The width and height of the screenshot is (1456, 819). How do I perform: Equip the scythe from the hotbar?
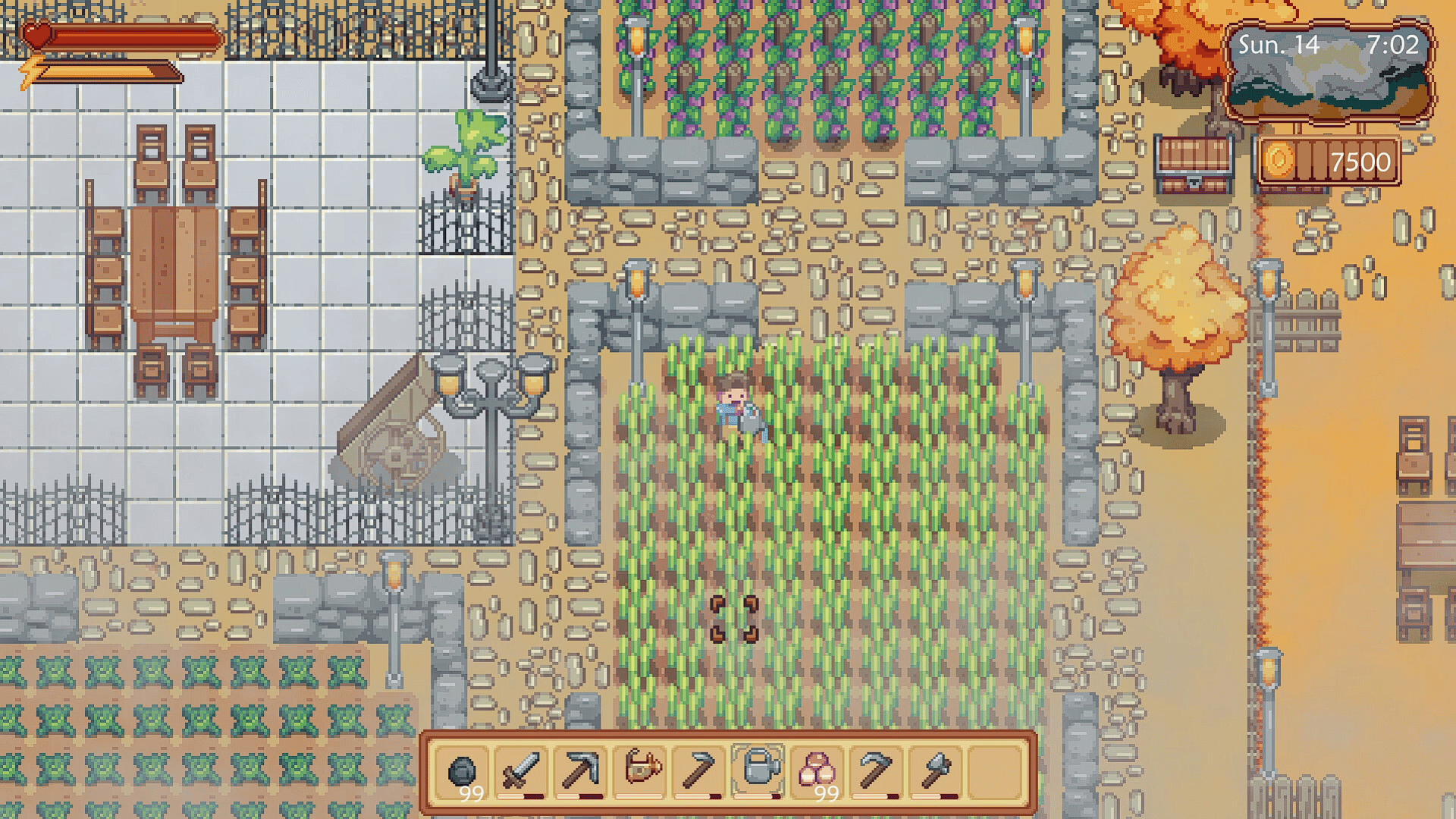[x=877, y=772]
